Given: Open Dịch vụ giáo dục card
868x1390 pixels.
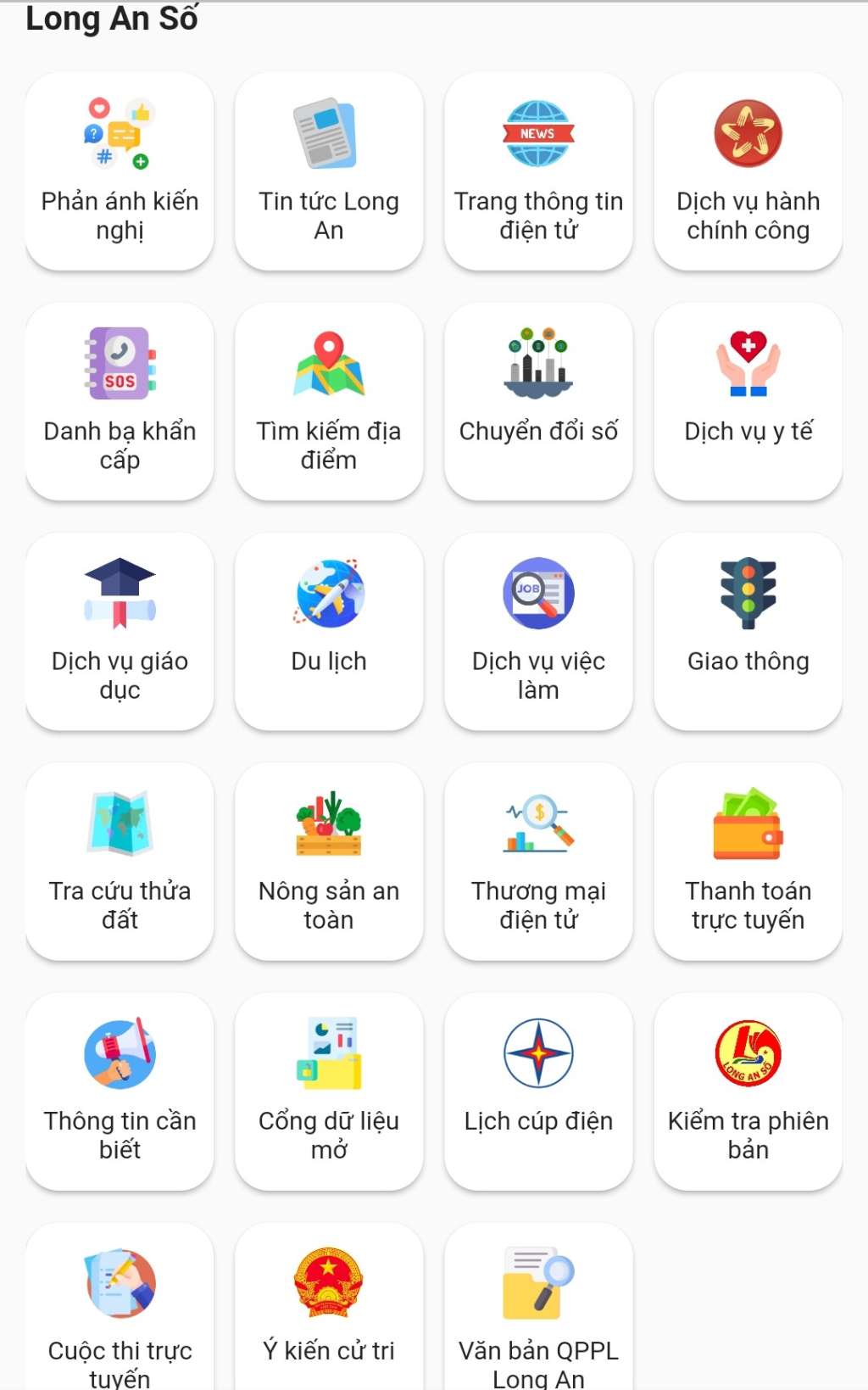Looking at the screenshot, I should [x=120, y=632].
